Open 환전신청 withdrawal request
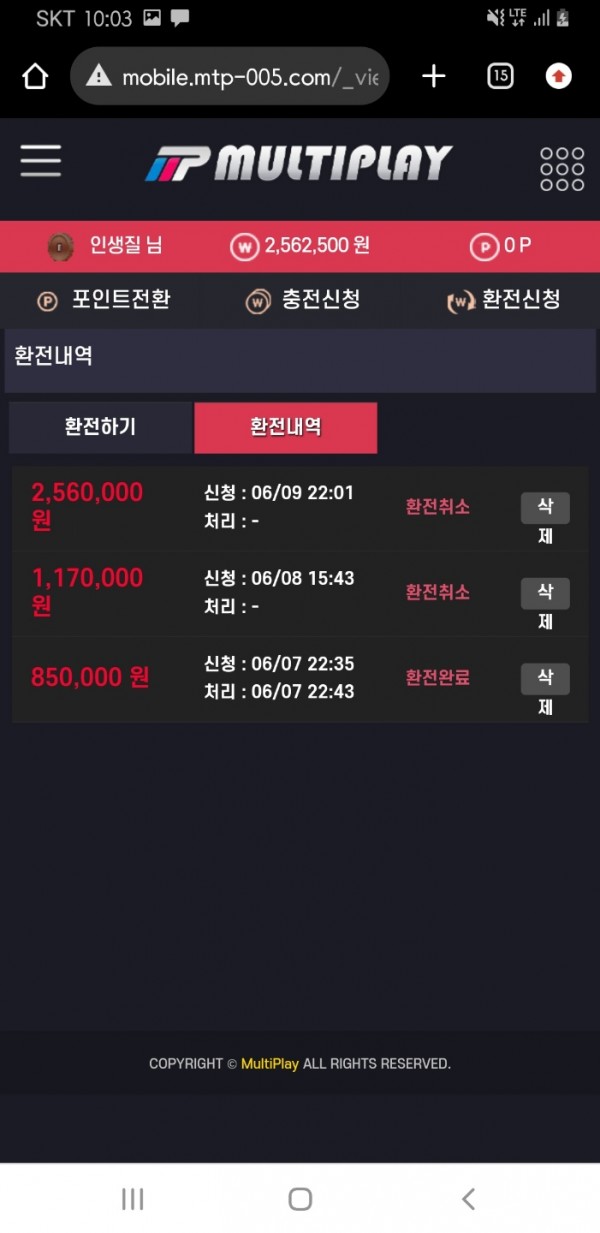Image resolution: width=600 pixels, height=1233 pixels. click(503, 300)
